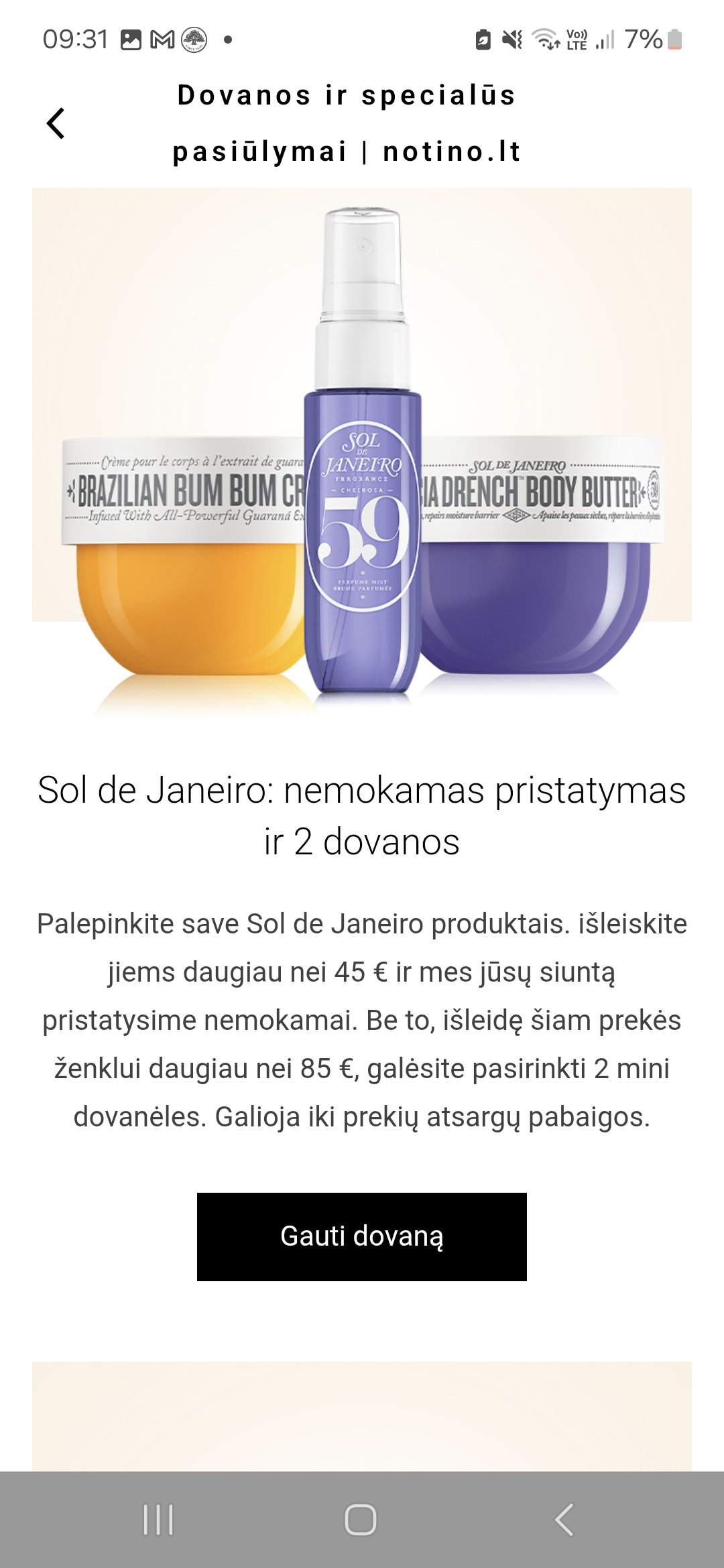
Task: Tap the Gauti dovaną button
Action: [362, 1236]
